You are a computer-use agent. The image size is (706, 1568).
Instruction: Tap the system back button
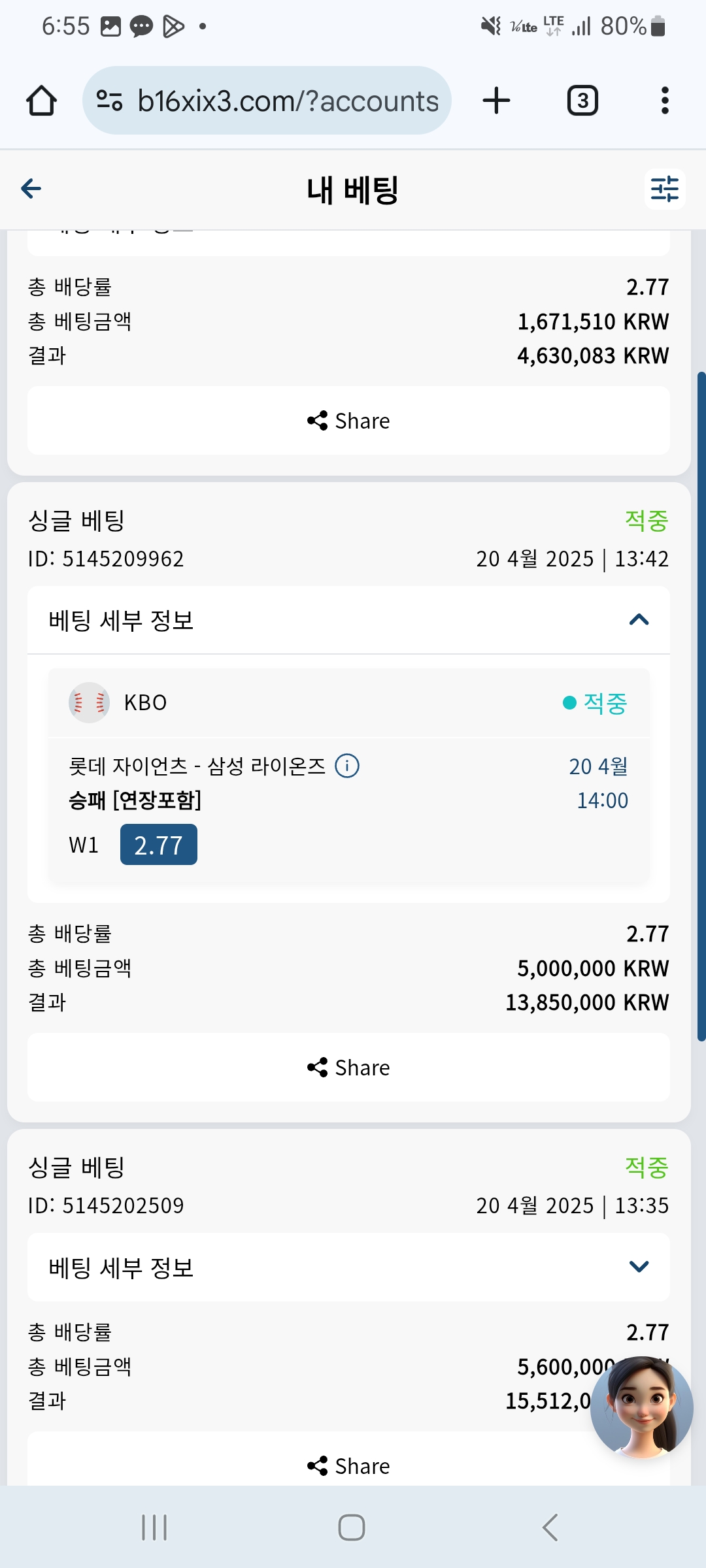pos(550,1527)
